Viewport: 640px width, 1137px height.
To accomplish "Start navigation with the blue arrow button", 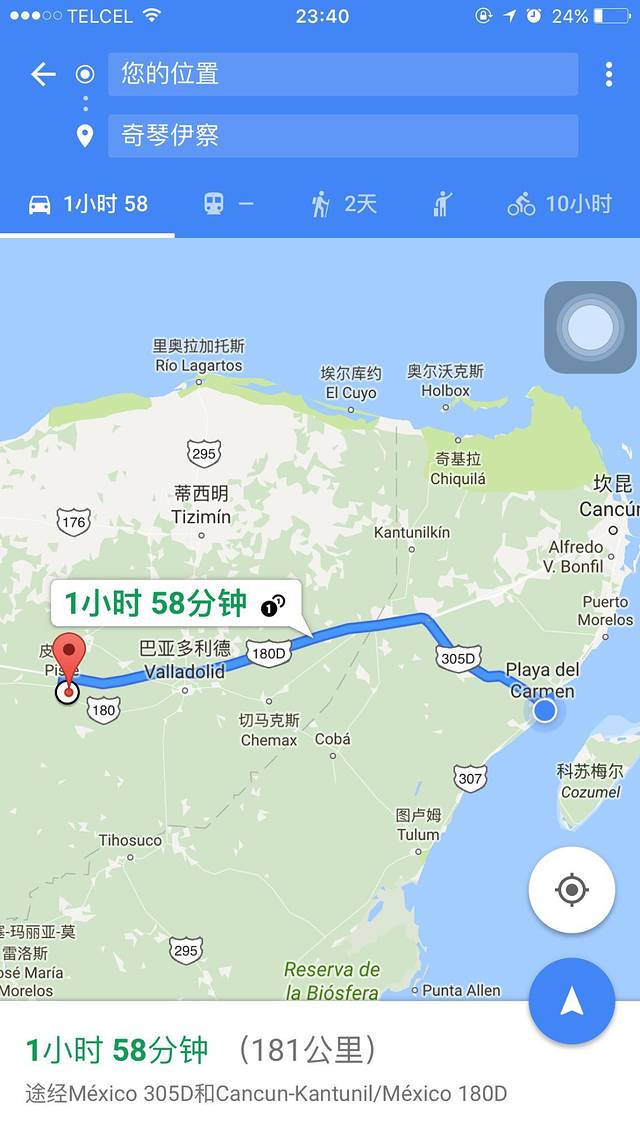I will [x=571, y=1001].
